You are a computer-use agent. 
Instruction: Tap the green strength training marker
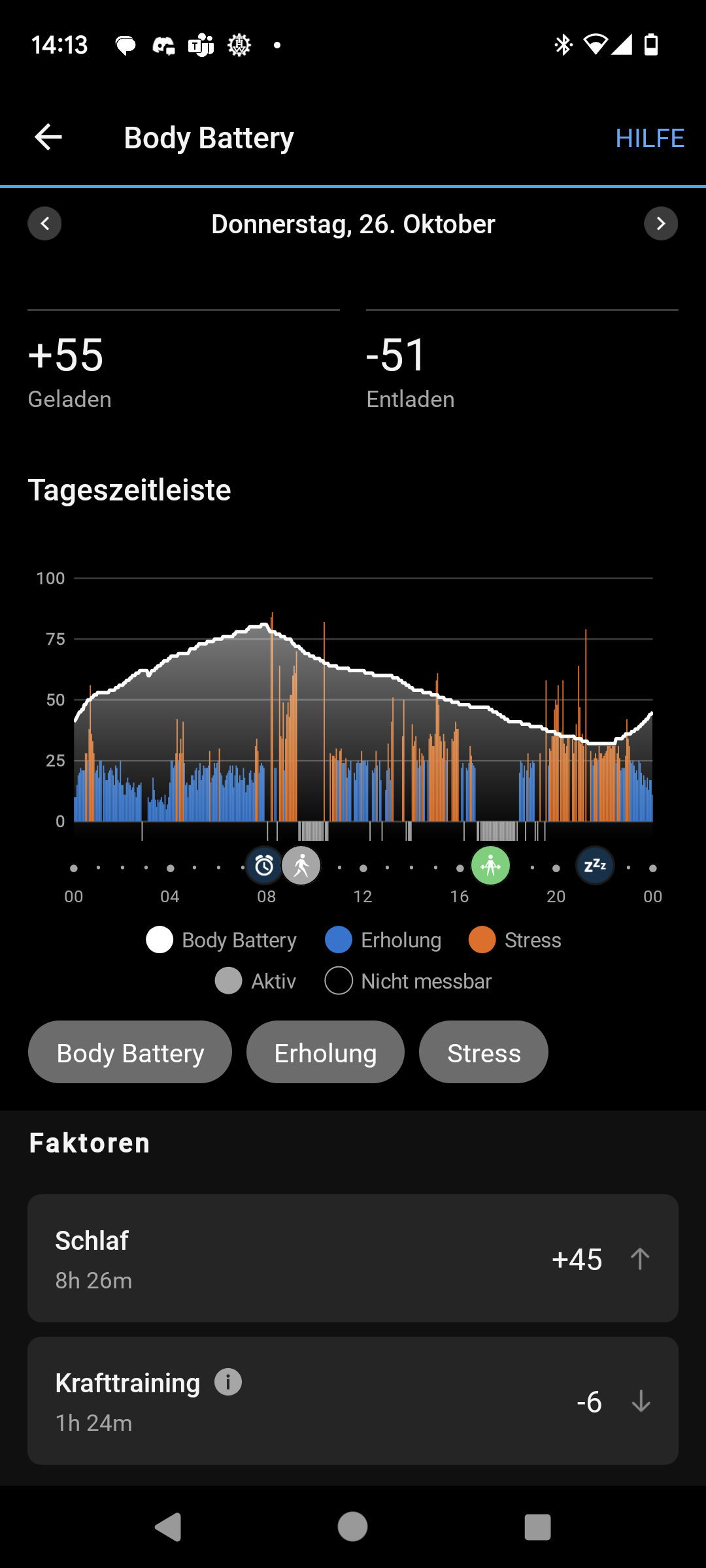491,866
